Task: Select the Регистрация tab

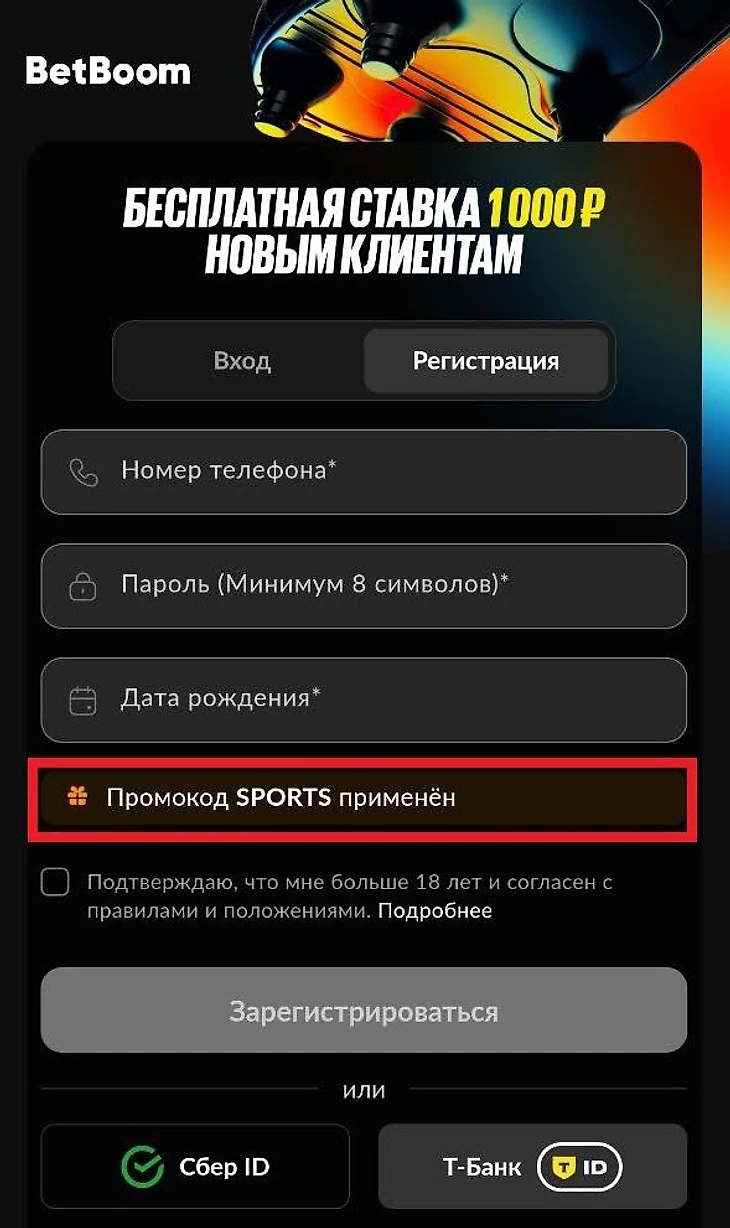Action: [x=486, y=360]
